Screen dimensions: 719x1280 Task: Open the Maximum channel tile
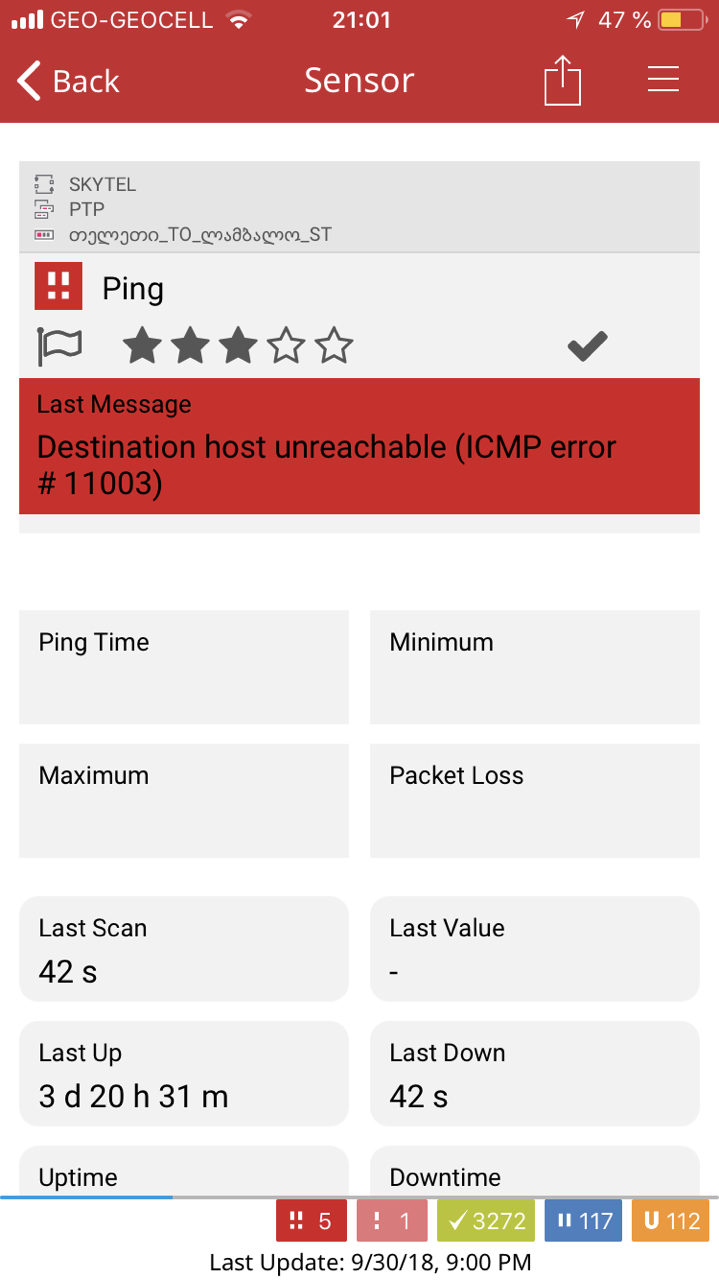pyautogui.click(x=184, y=800)
